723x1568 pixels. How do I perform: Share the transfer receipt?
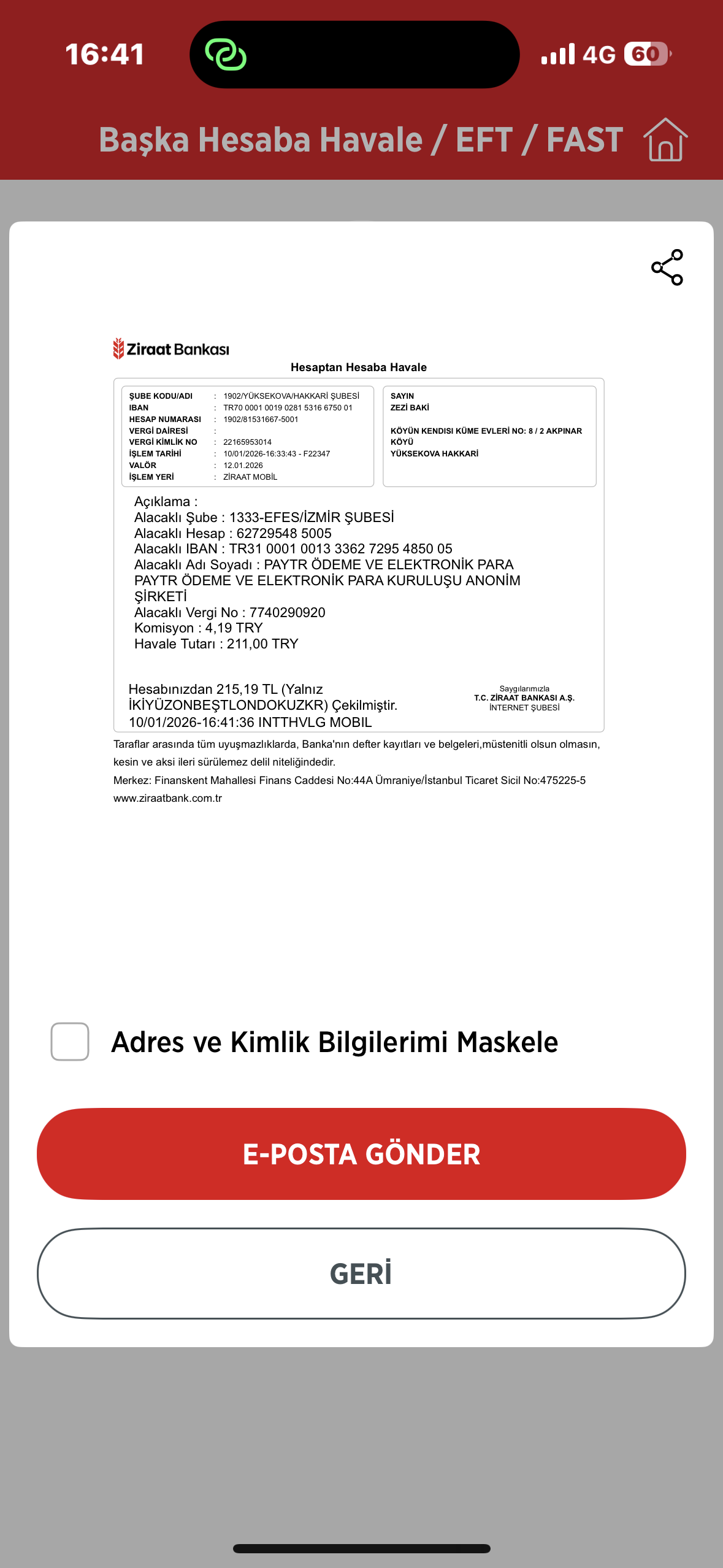pyautogui.click(x=667, y=267)
